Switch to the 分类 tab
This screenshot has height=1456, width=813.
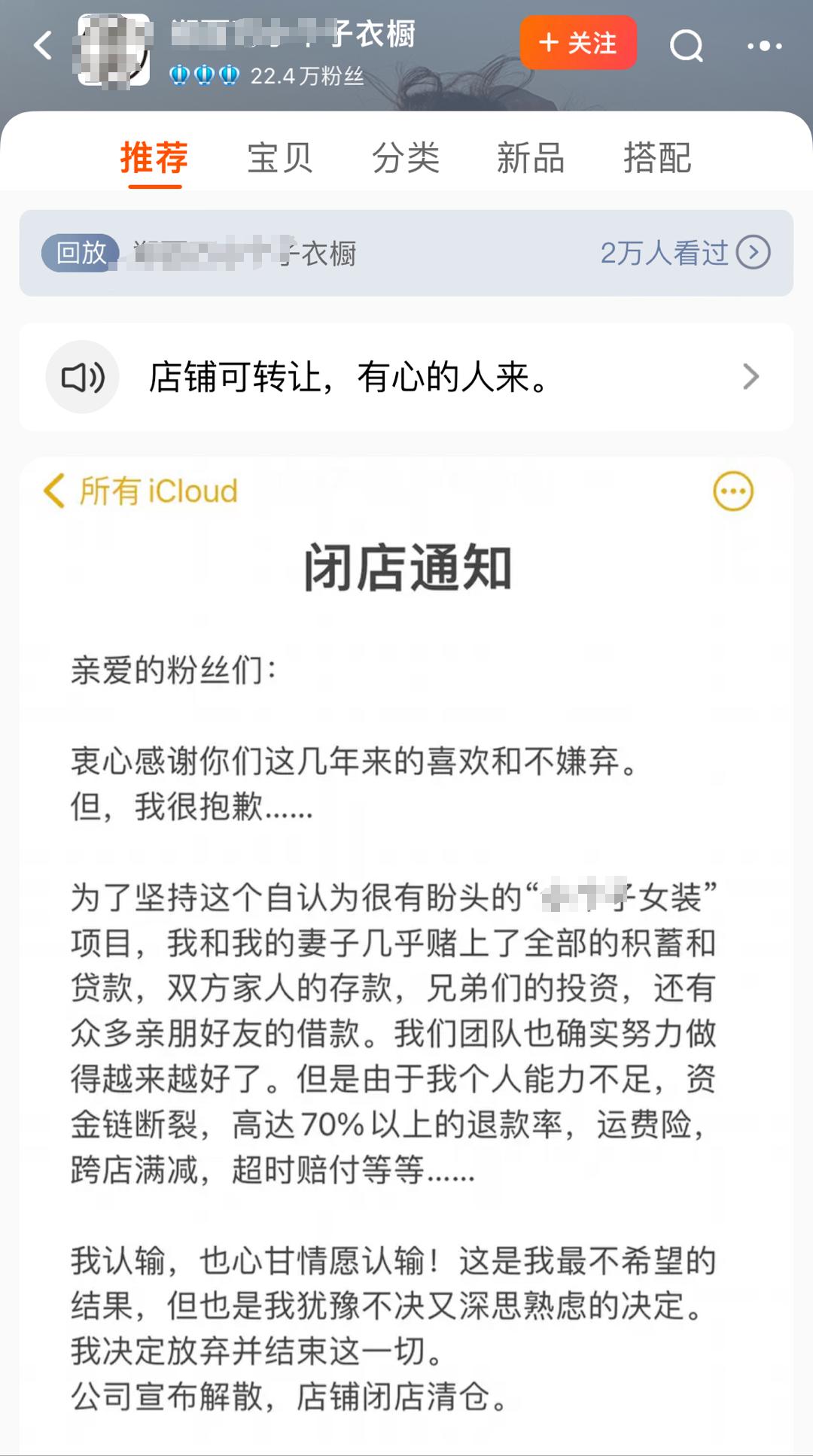(406, 158)
